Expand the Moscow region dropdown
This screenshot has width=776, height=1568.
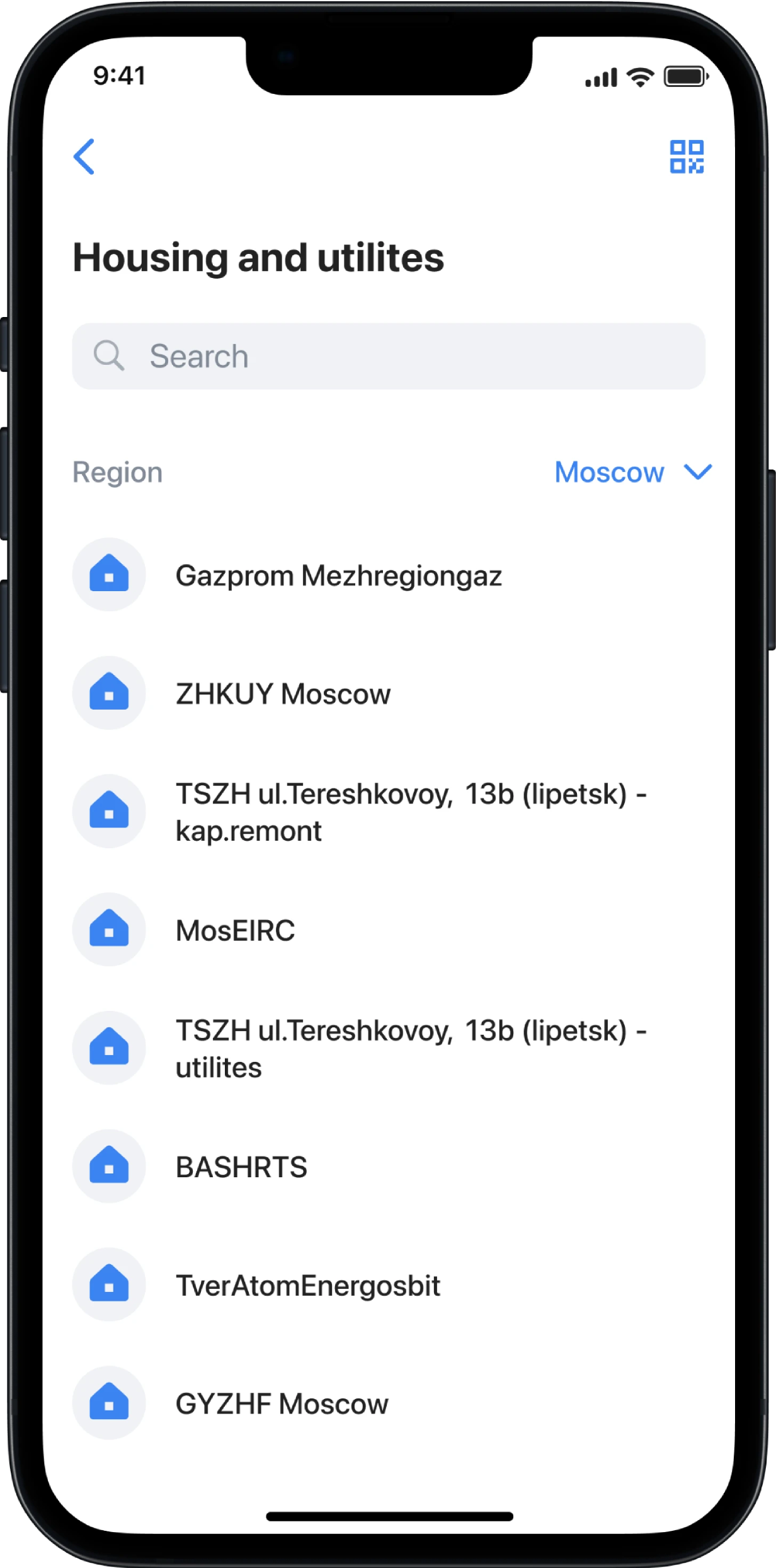click(x=632, y=472)
